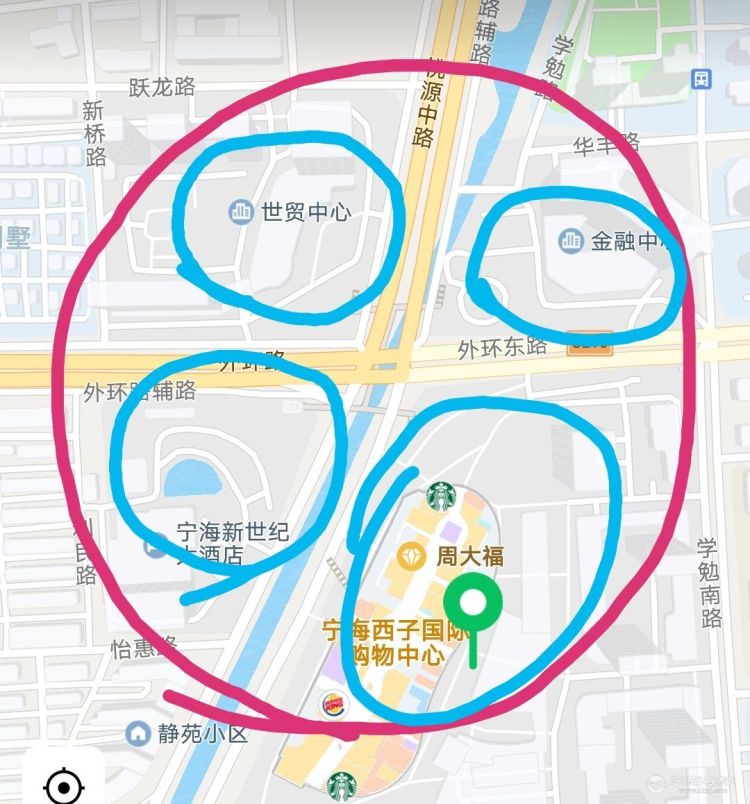Open the 周大福 store marker
750x804 pixels.
coord(414,555)
